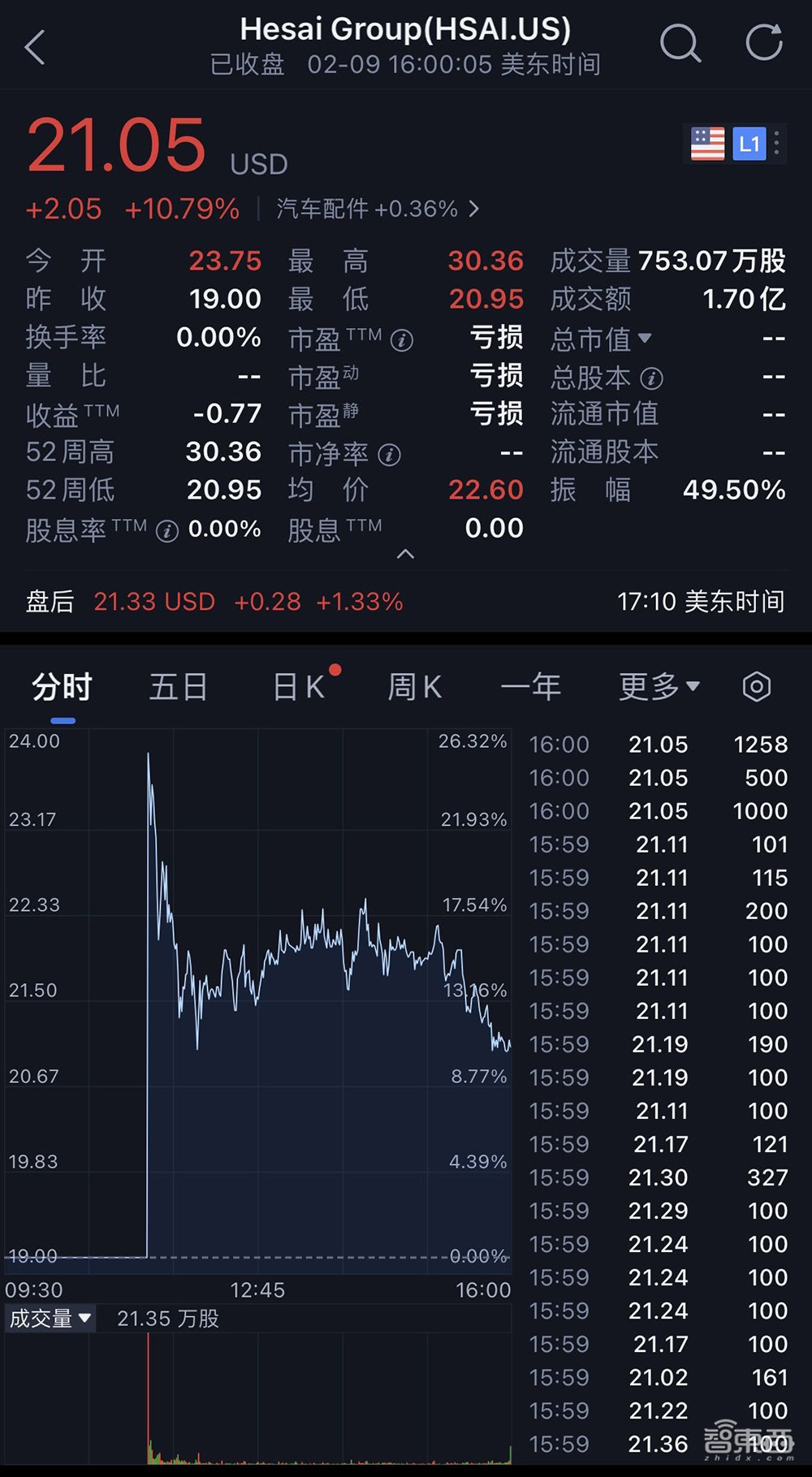Tap the back arrow to return
The height and width of the screenshot is (1477, 812).
tap(34, 46)
